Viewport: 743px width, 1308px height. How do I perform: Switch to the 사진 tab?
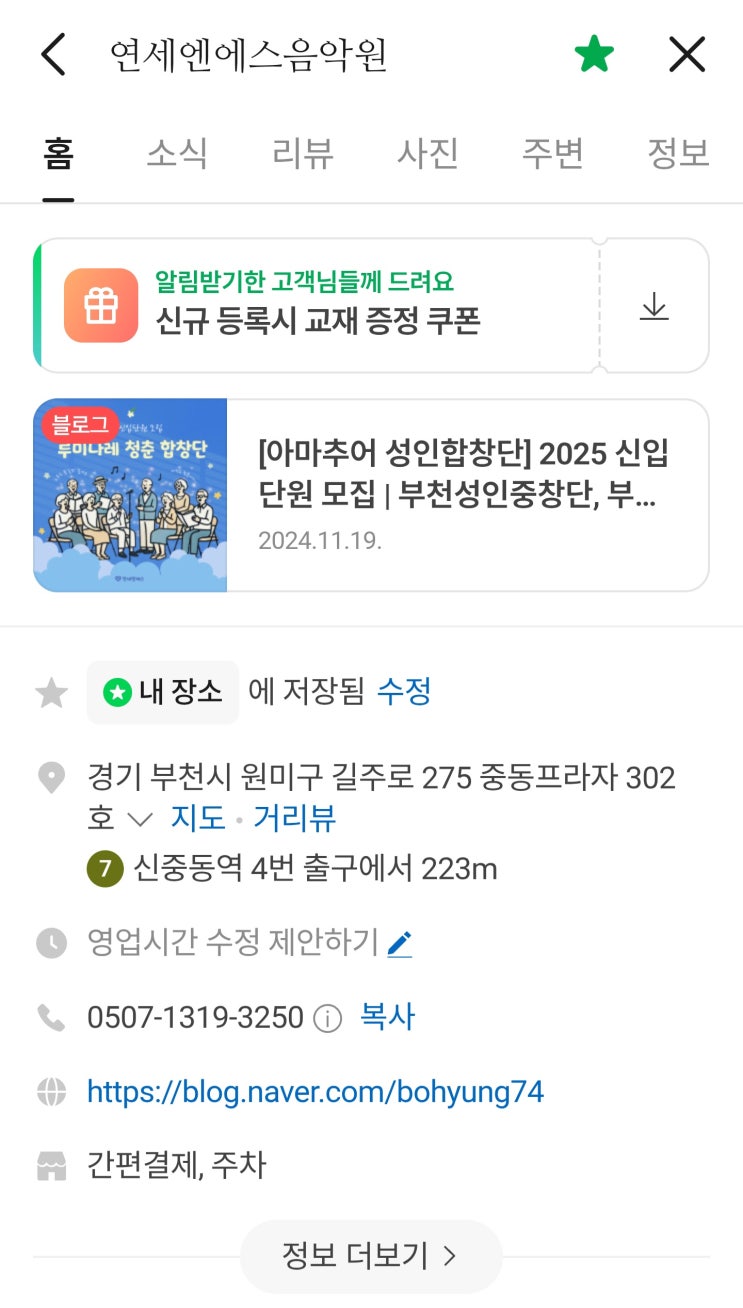tap(428, 154)
